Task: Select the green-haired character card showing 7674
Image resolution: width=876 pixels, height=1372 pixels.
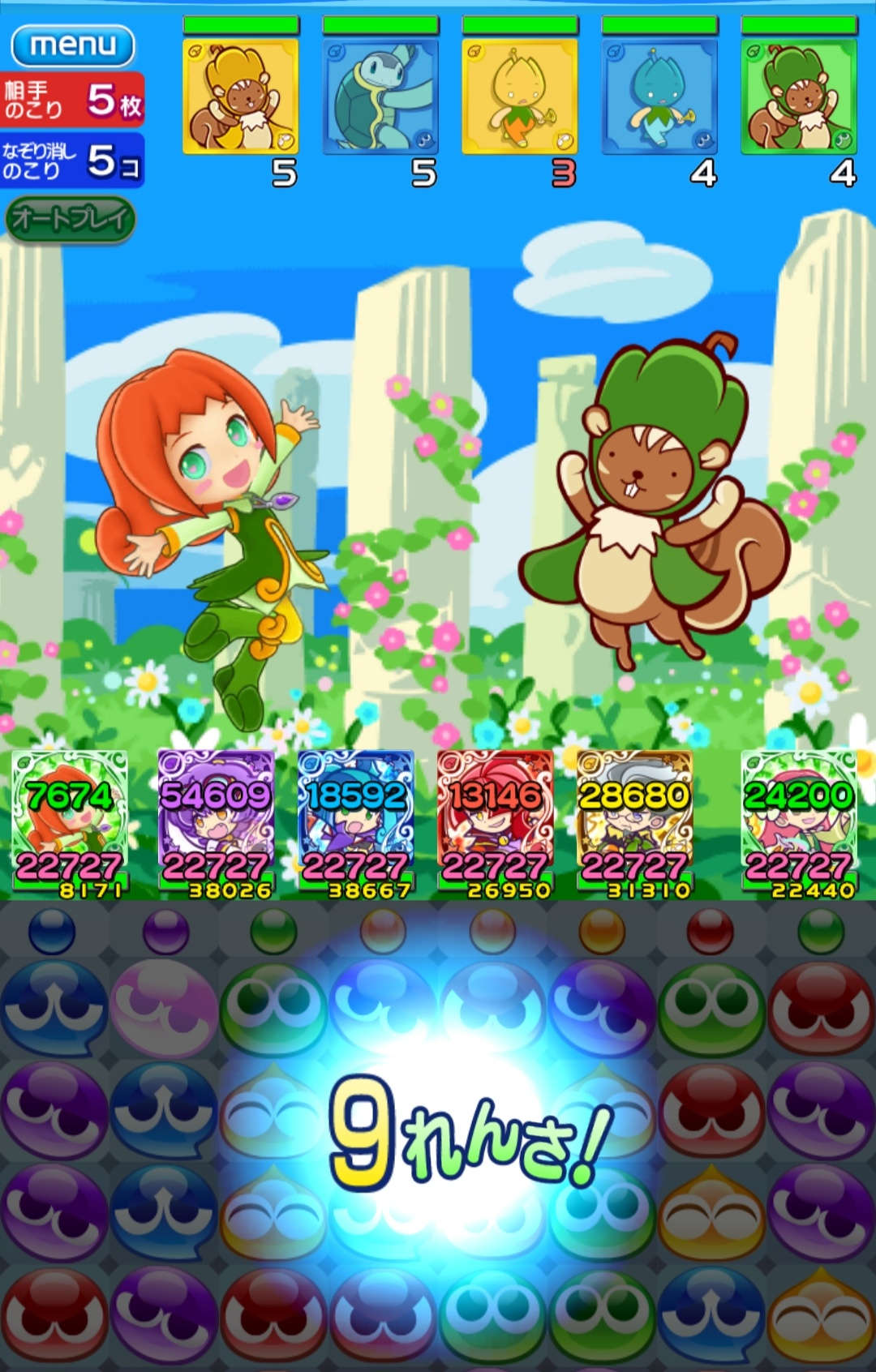Action: pyautogui.click(x=69, y=821)
